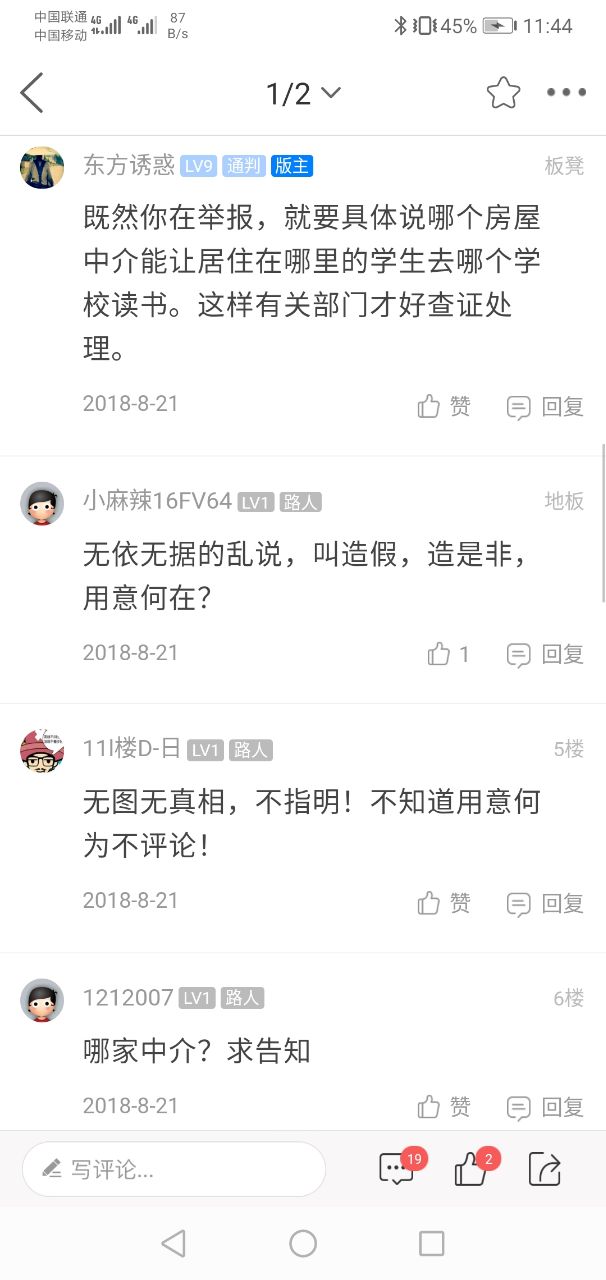
Task: Like the thread using bottom thumbs-up
Action: tap(471, 1168)
